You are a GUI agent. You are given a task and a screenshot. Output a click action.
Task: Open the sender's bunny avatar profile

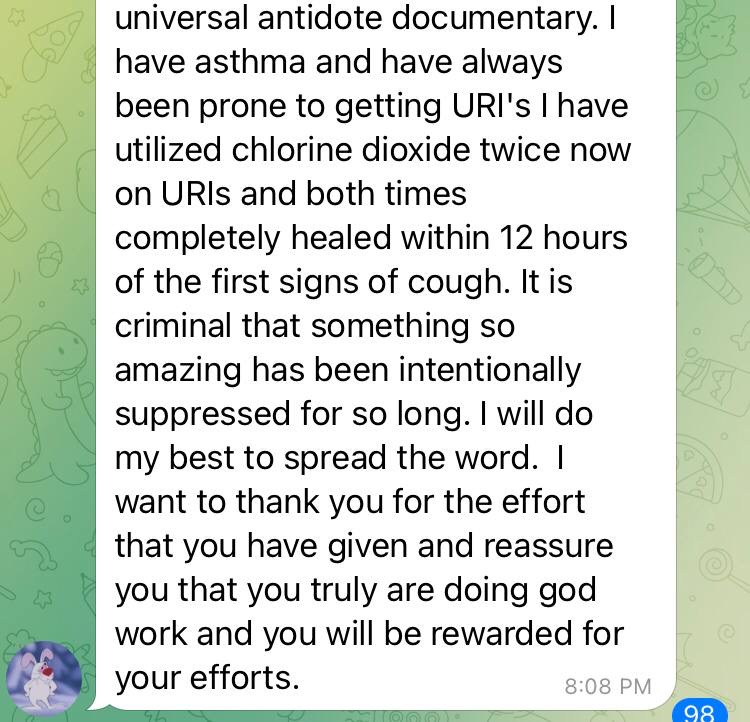point(44,679)
